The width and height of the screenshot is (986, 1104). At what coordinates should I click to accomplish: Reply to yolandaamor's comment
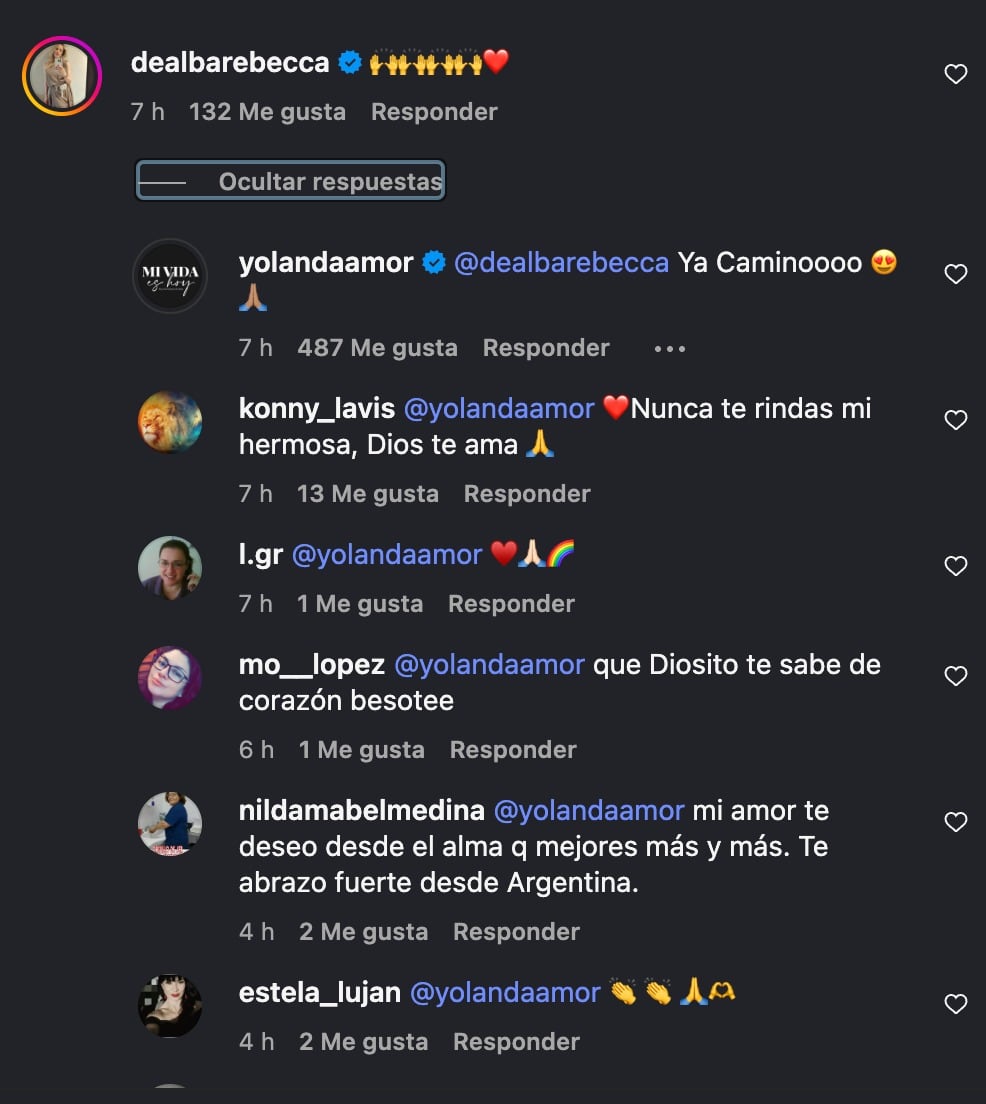coord(546,348)
